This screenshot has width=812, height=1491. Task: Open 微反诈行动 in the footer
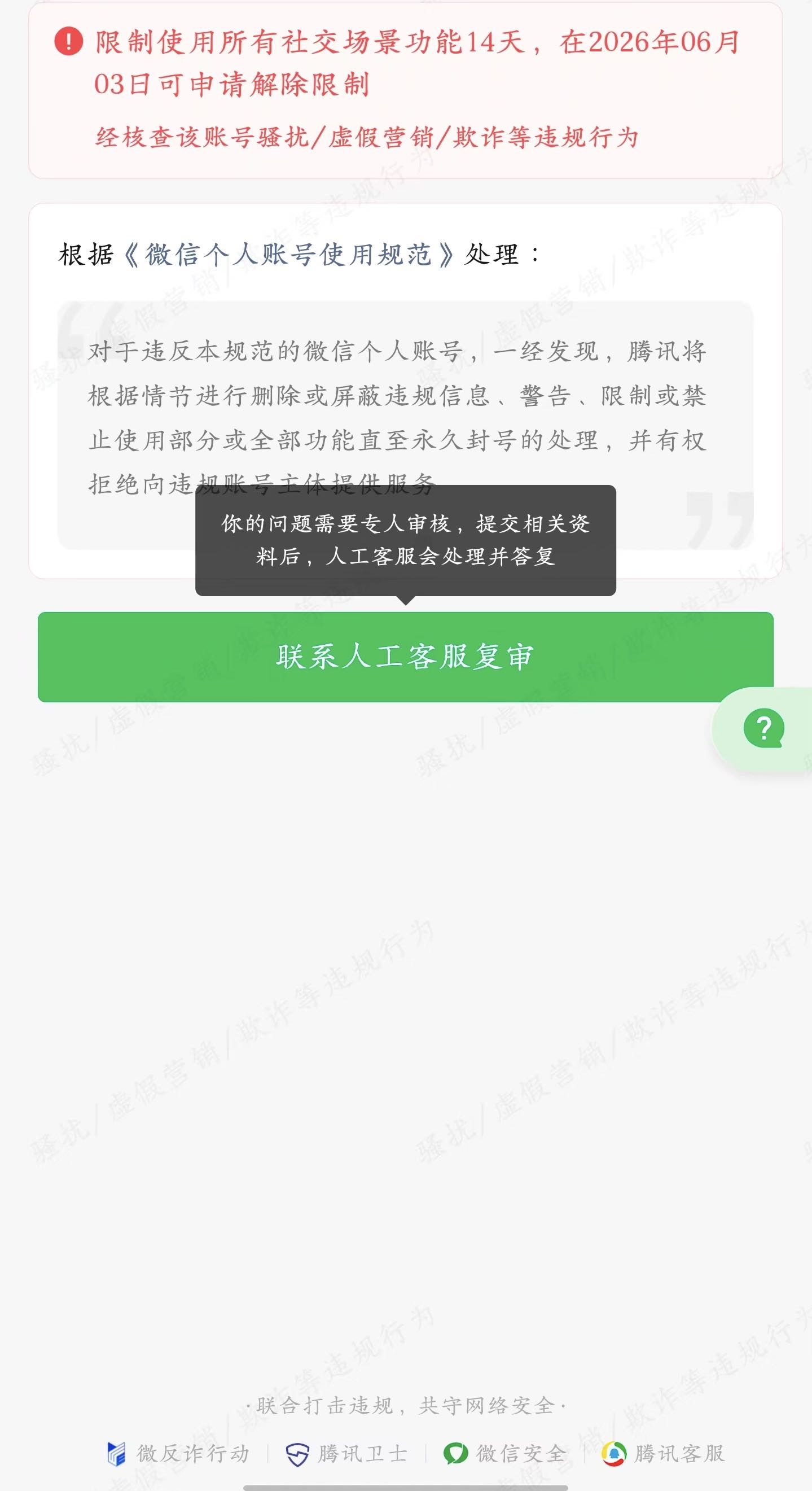(x=178, y=1453)
